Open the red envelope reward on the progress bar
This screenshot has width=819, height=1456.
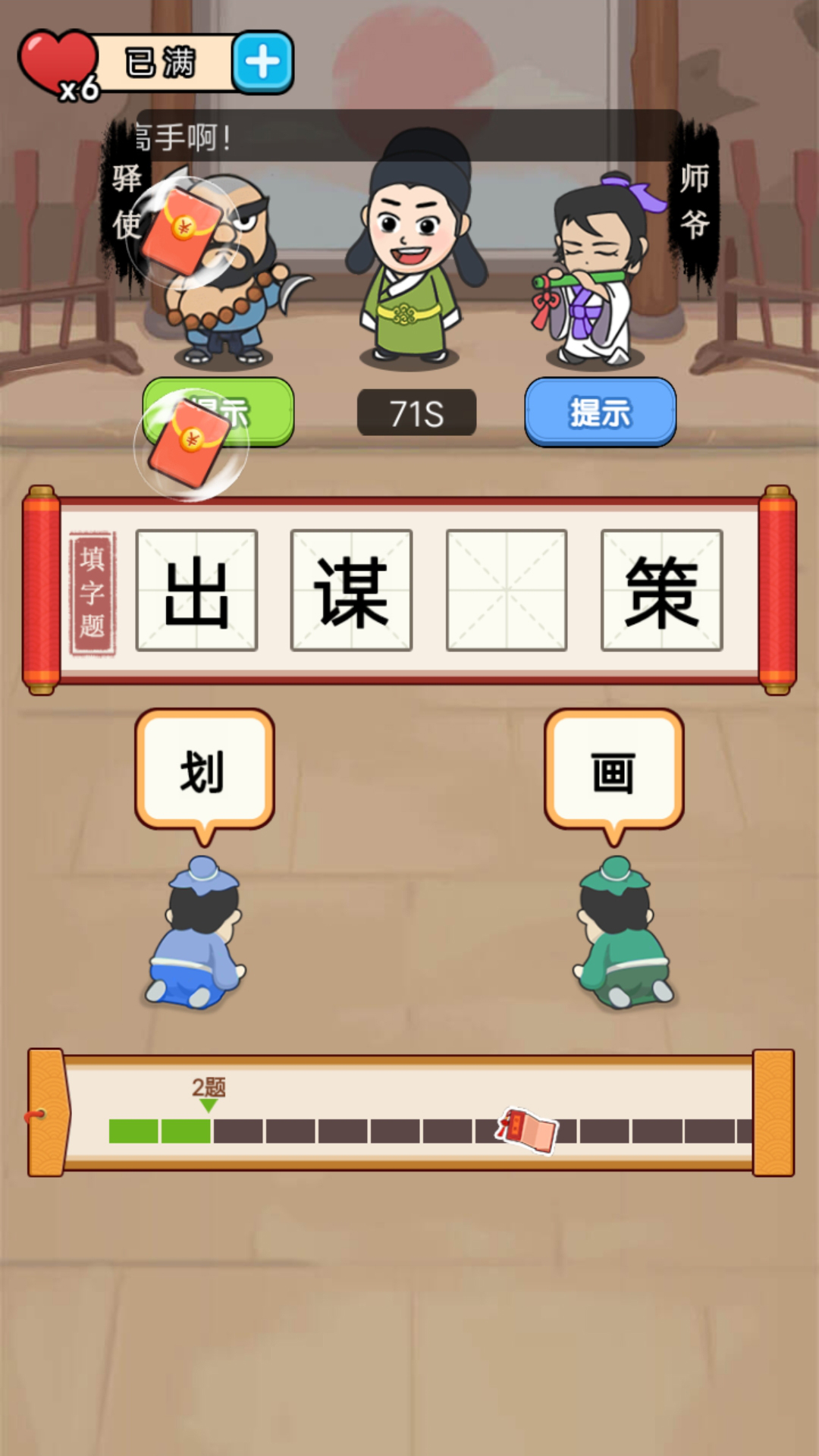[527, 1131]
